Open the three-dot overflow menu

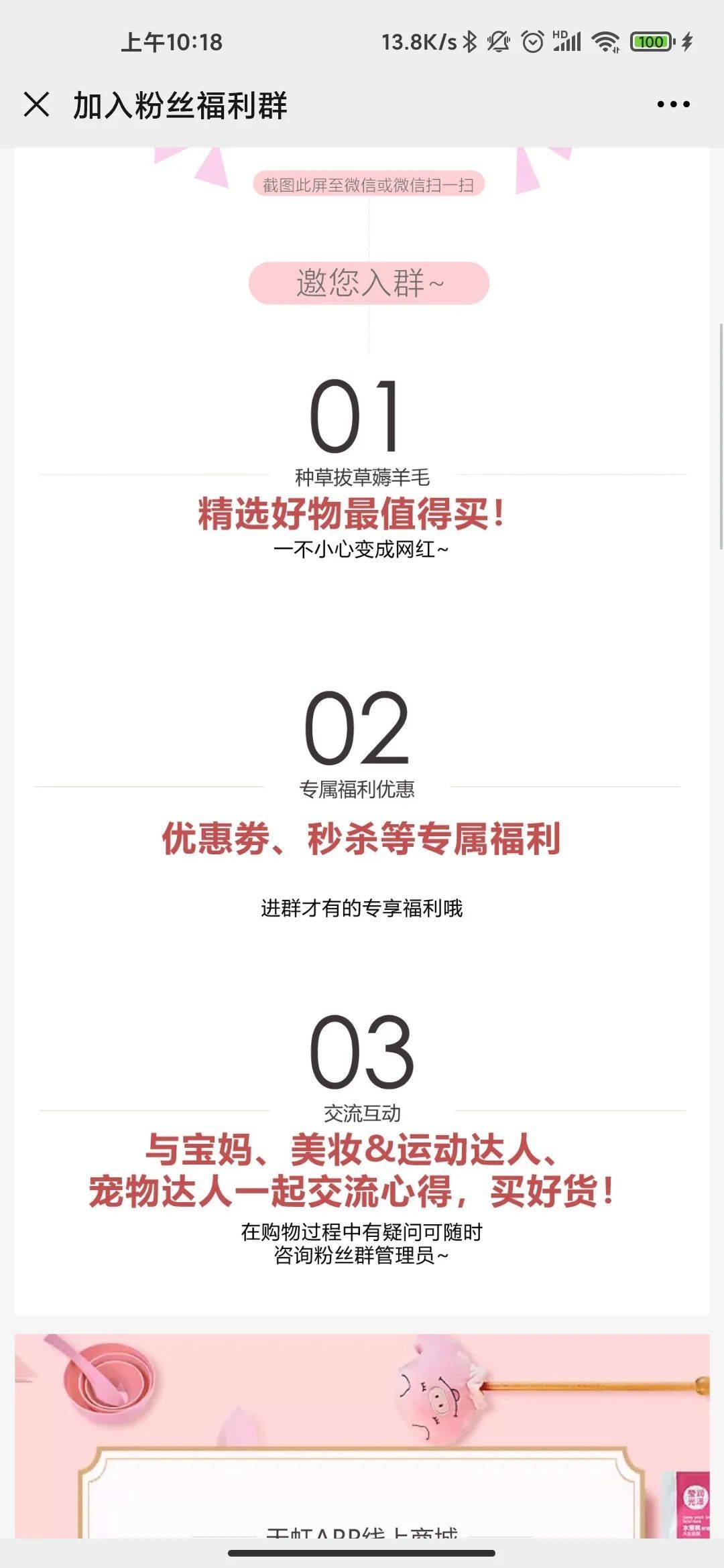673,105
